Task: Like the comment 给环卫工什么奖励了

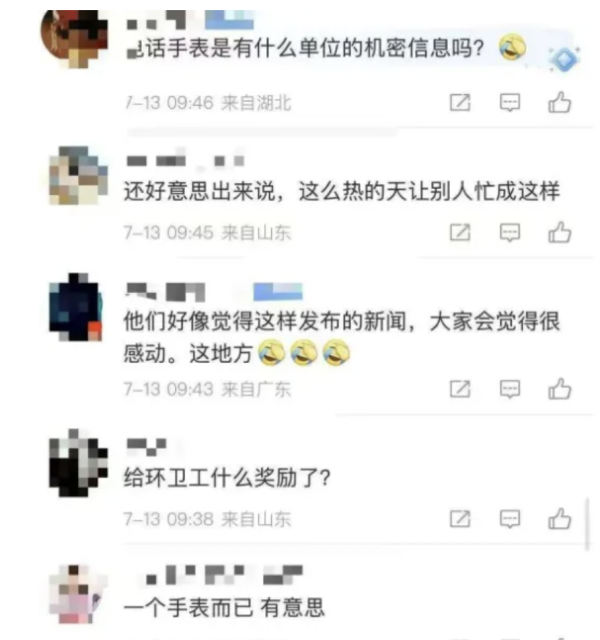Action: (x=560, y=519)
